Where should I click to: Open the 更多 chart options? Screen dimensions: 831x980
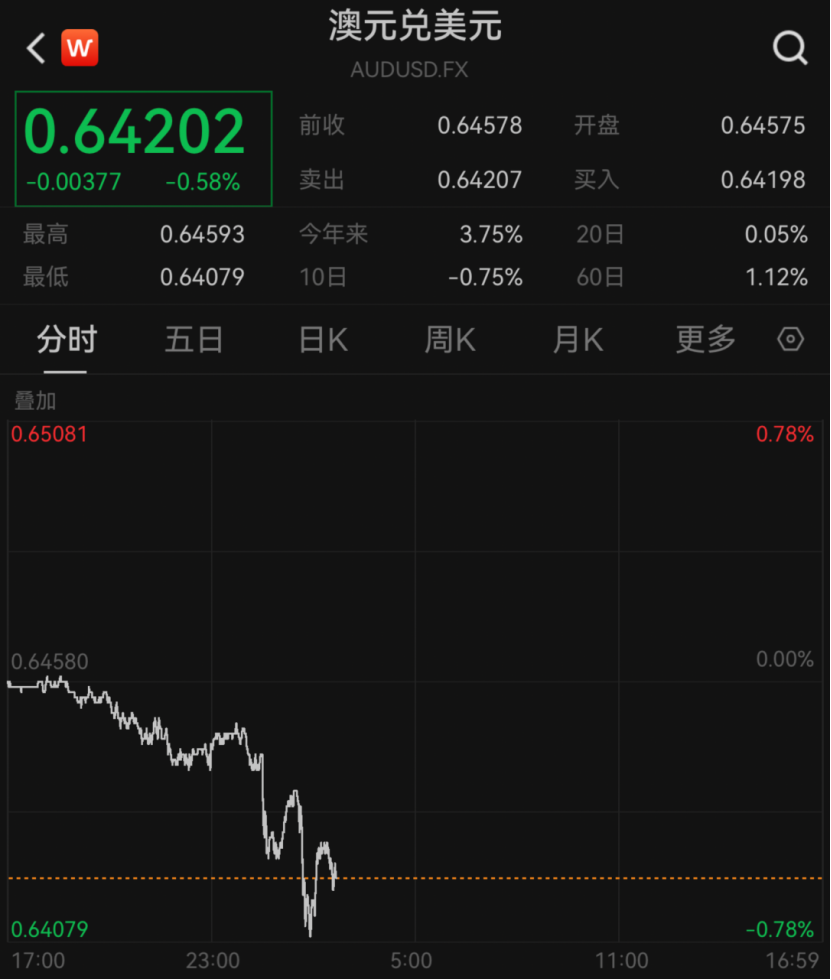pos(706,340)
